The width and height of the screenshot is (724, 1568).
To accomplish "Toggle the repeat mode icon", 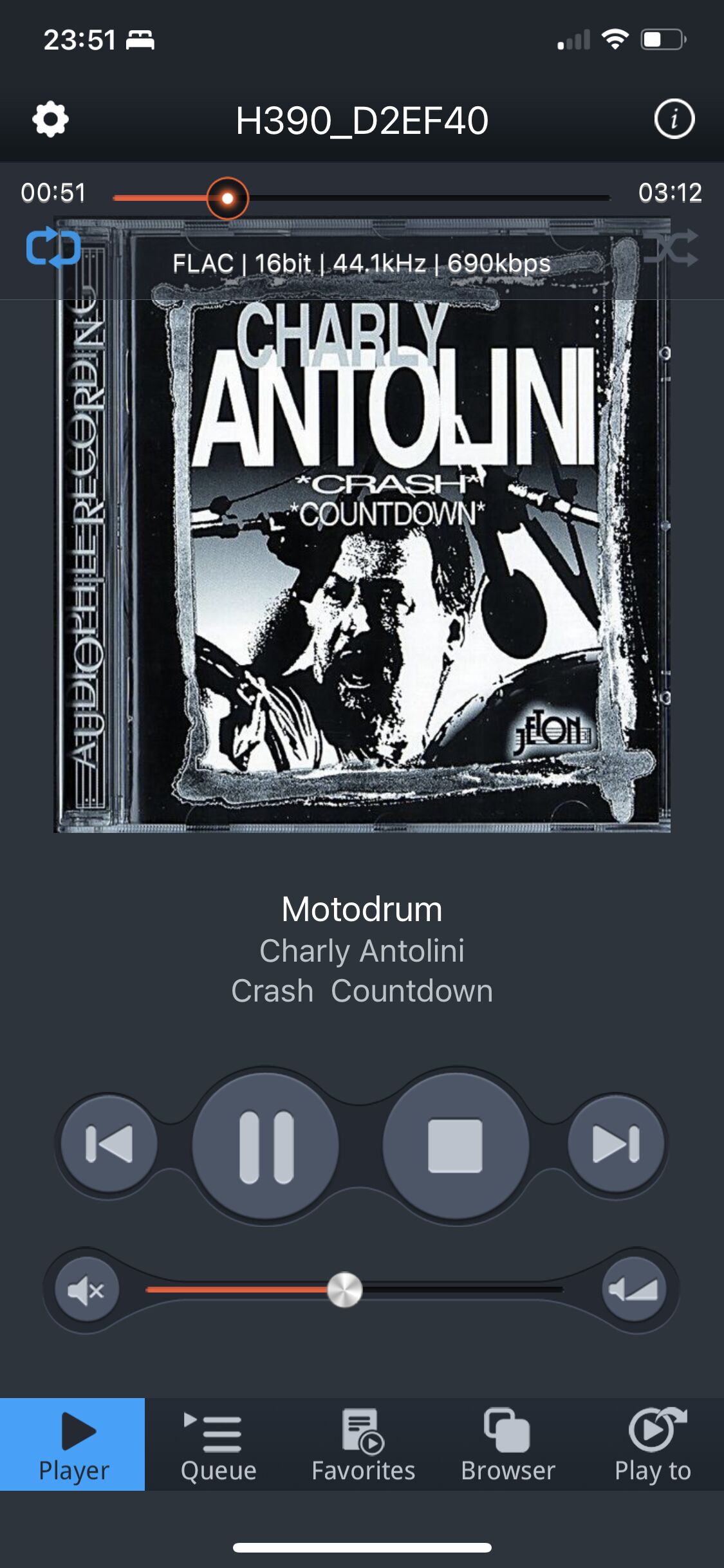I will pos(53,248).
